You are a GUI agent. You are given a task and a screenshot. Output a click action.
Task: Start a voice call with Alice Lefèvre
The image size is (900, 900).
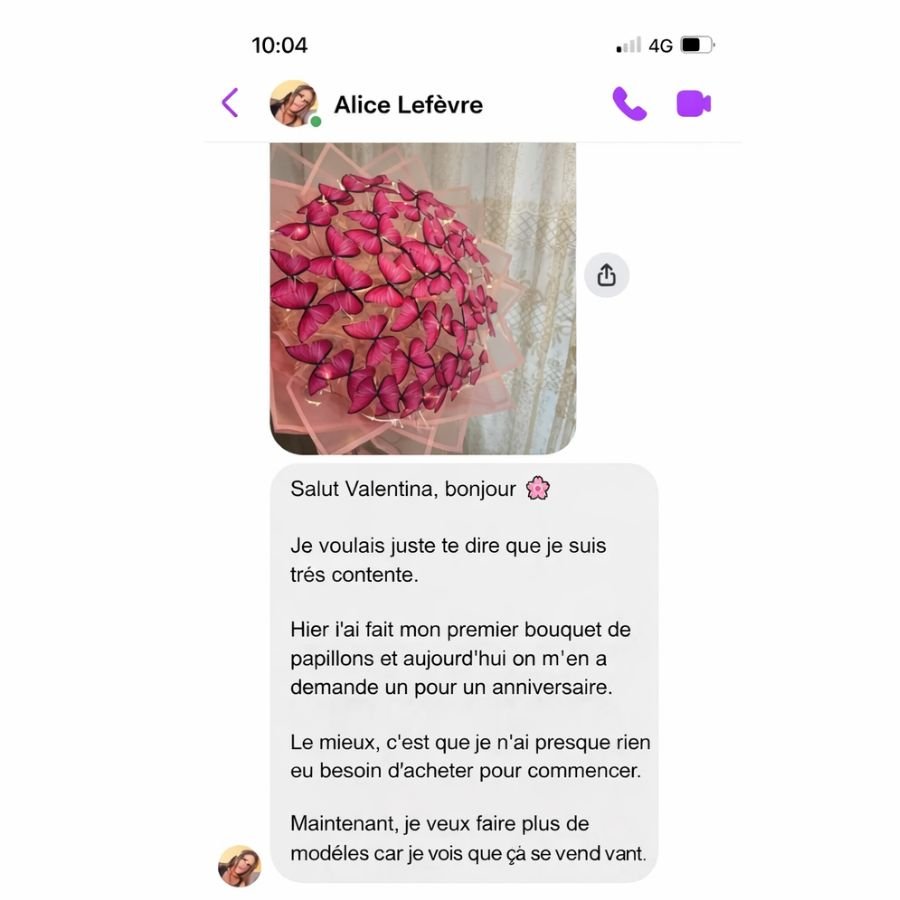click(x=629, y=103)
